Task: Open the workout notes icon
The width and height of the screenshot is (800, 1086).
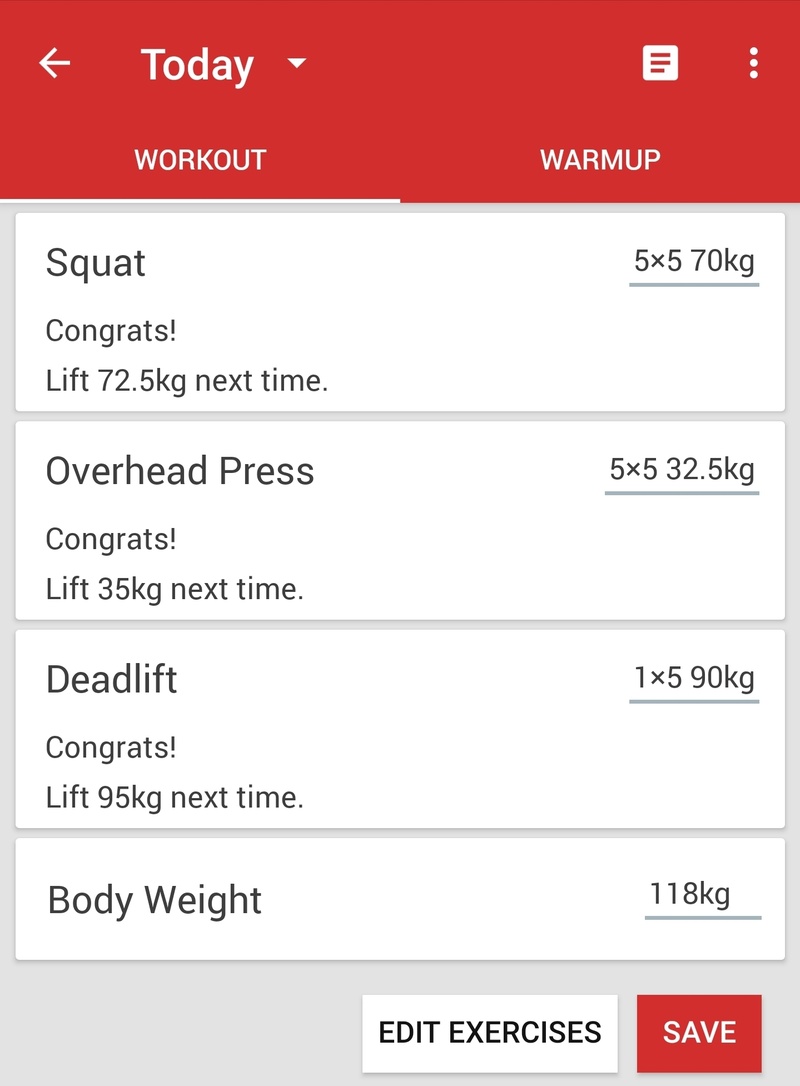Action: point(660,65)
